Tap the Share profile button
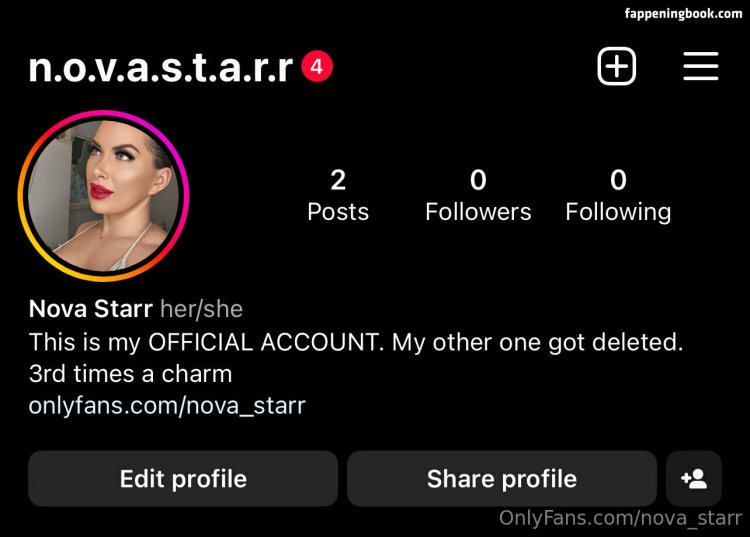 501,479
